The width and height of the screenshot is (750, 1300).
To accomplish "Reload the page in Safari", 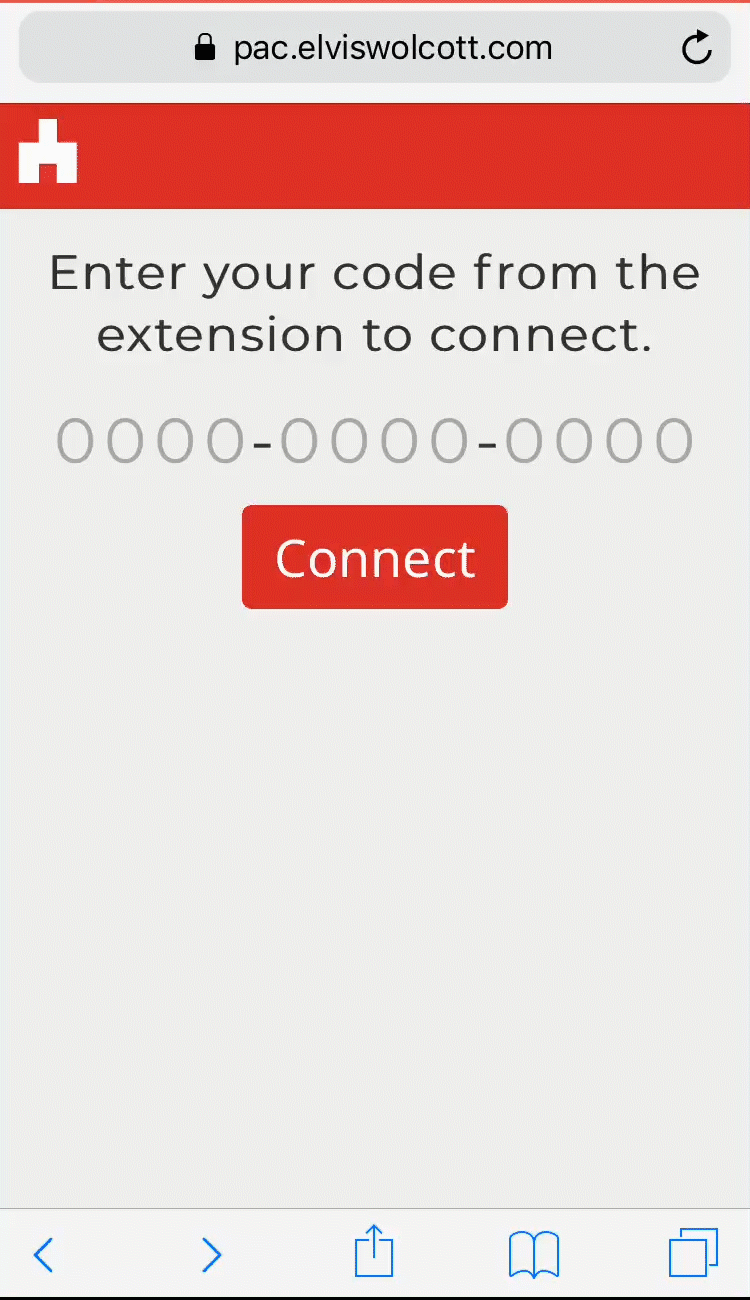I will click(696, 47).
